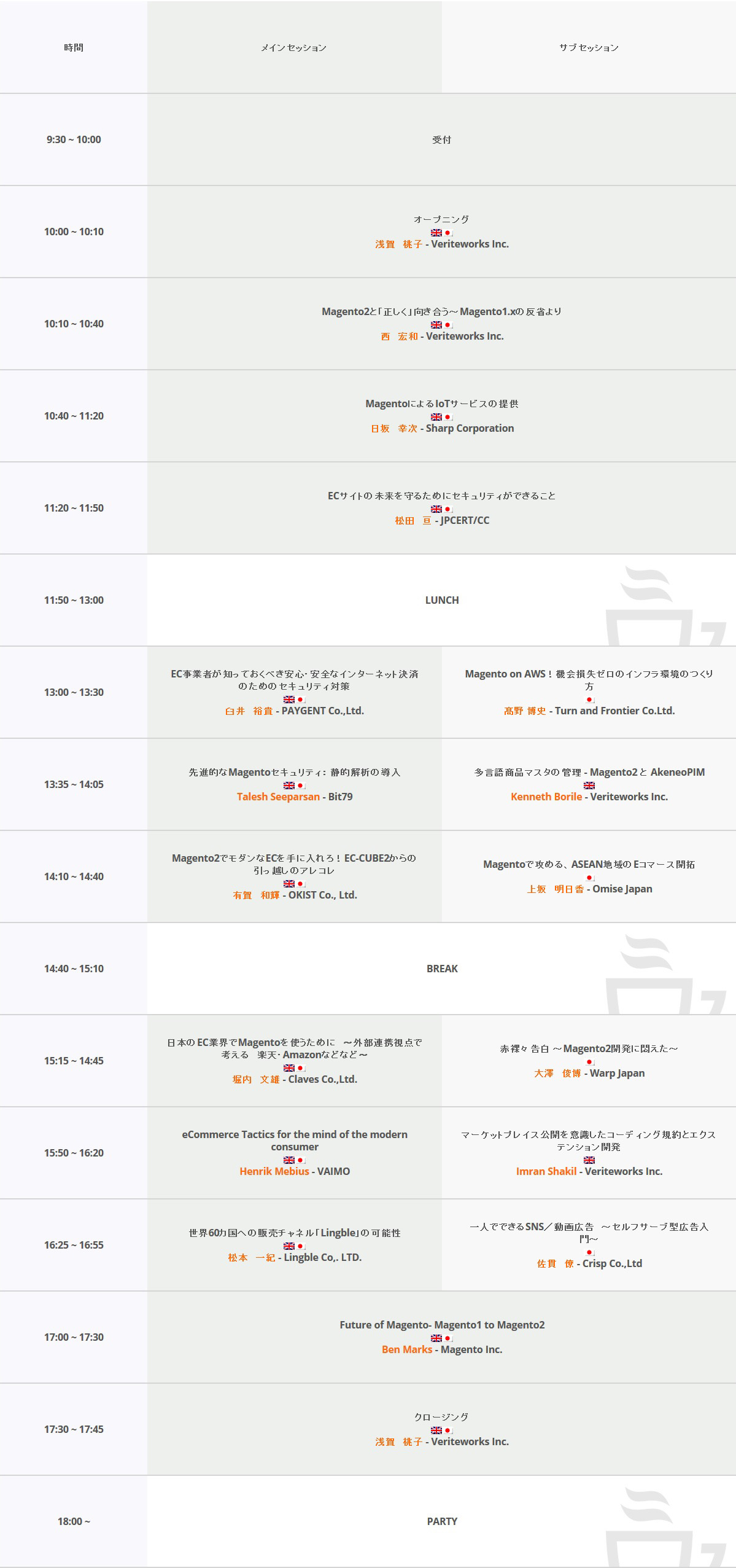View speaker 佐貫 僚 from Crisp Co.,Ltd
Viewport: 736px width, 1568px height.
556,1263
